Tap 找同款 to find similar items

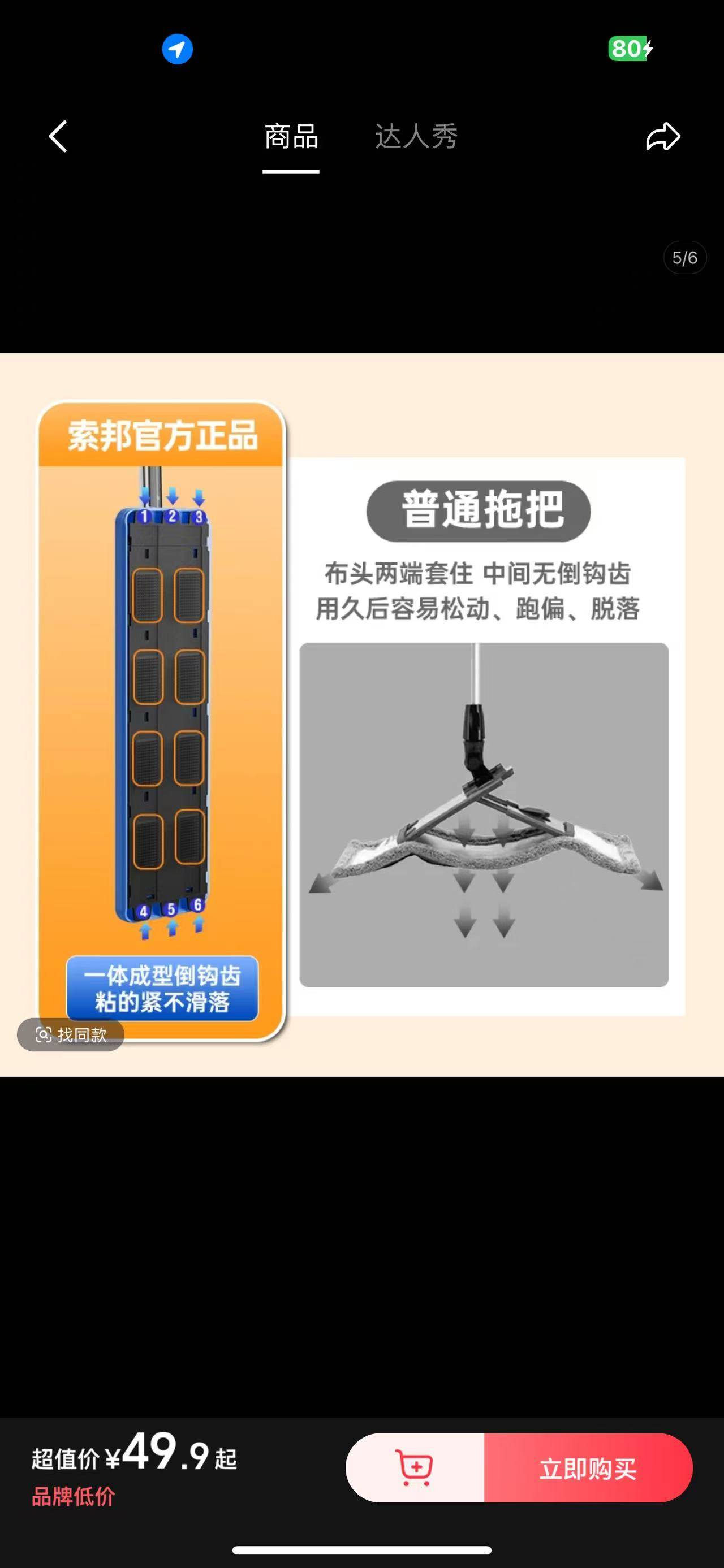coord(71,1034)
